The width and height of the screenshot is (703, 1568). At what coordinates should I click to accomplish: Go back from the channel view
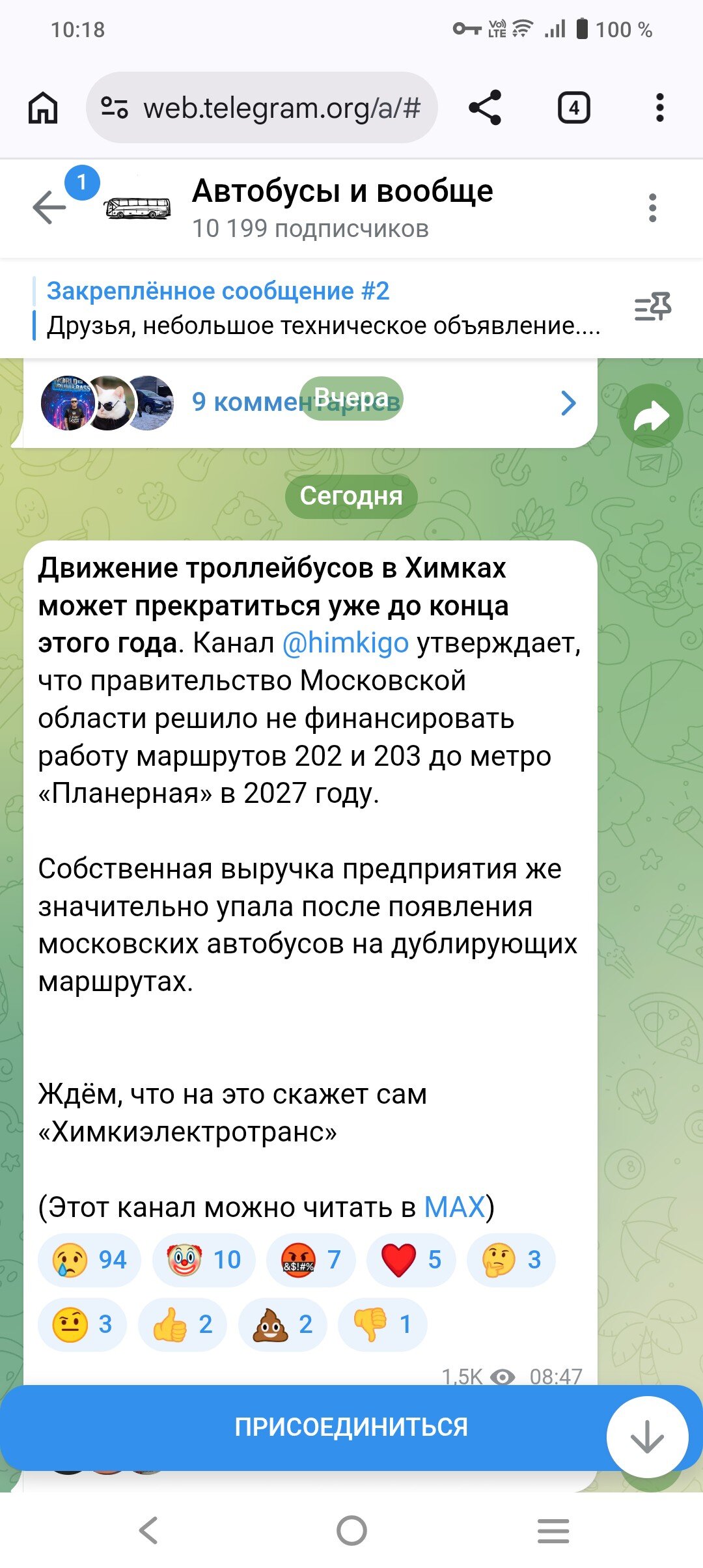pos(49,208)
